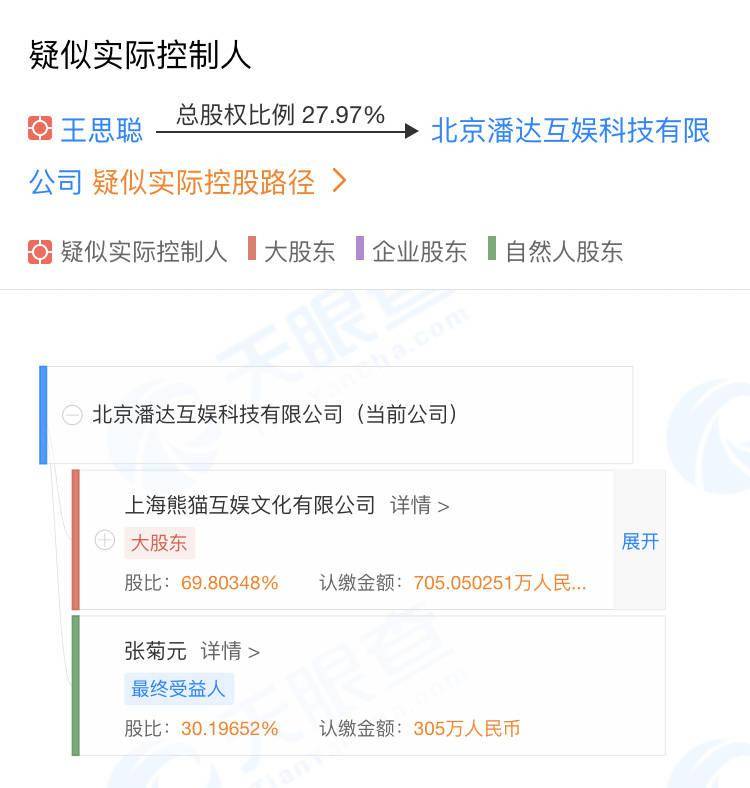This screenshot has width=750, height=788.
Task: Collapse the 北京潘达互娱科技有限公司 tree node
Action: click(72, 415)
